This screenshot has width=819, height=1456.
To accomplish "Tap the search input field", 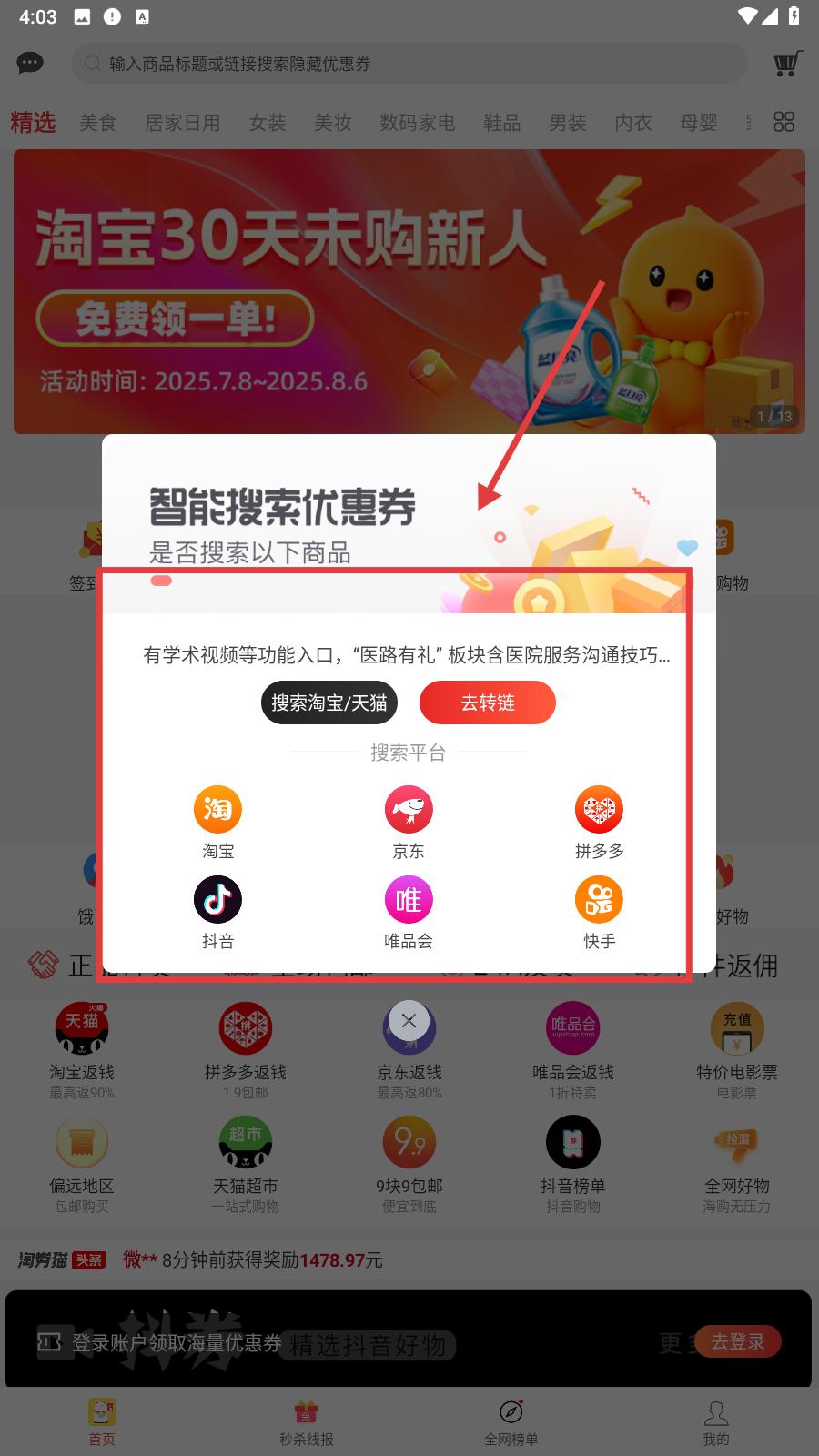I will 409,64.
